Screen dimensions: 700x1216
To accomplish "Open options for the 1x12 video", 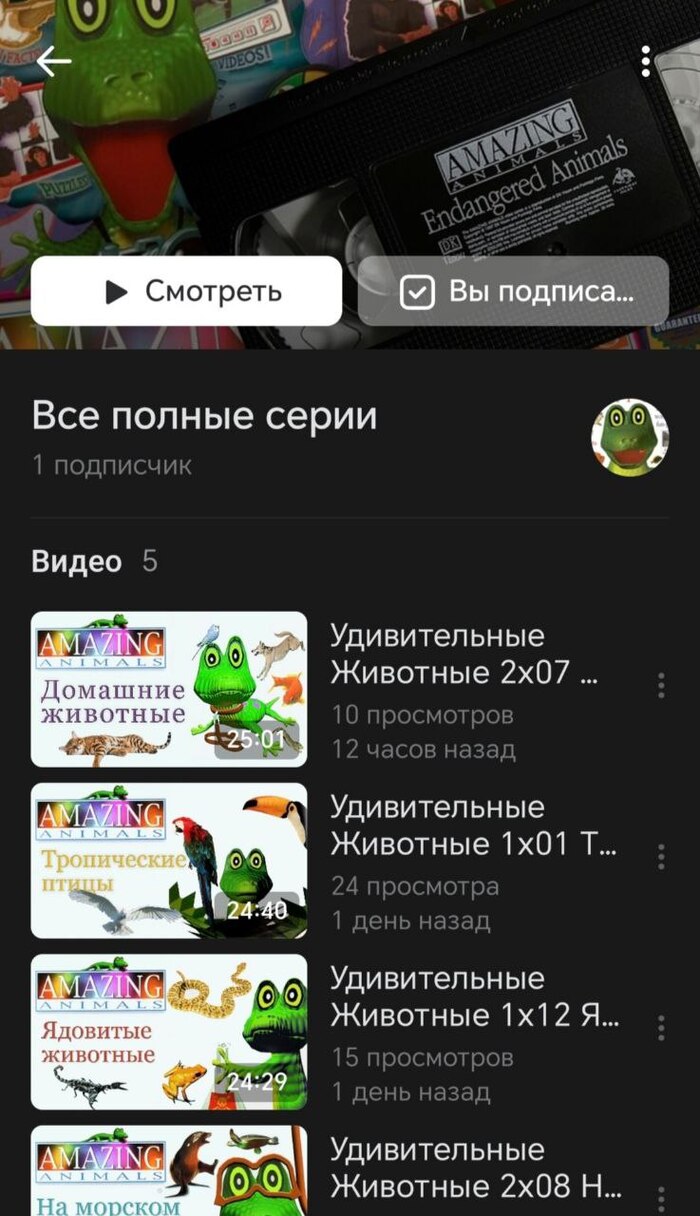I will tap(661, 1028).
